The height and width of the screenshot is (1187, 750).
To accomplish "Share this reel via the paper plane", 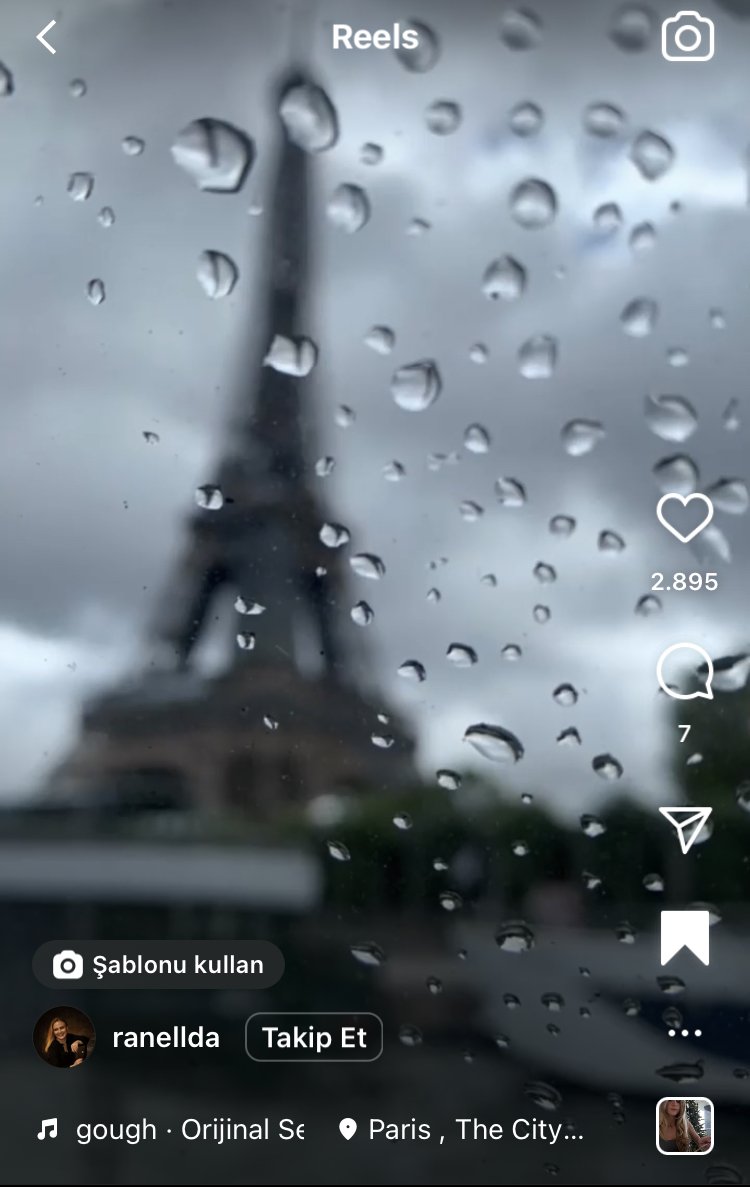I will point(685,829).
